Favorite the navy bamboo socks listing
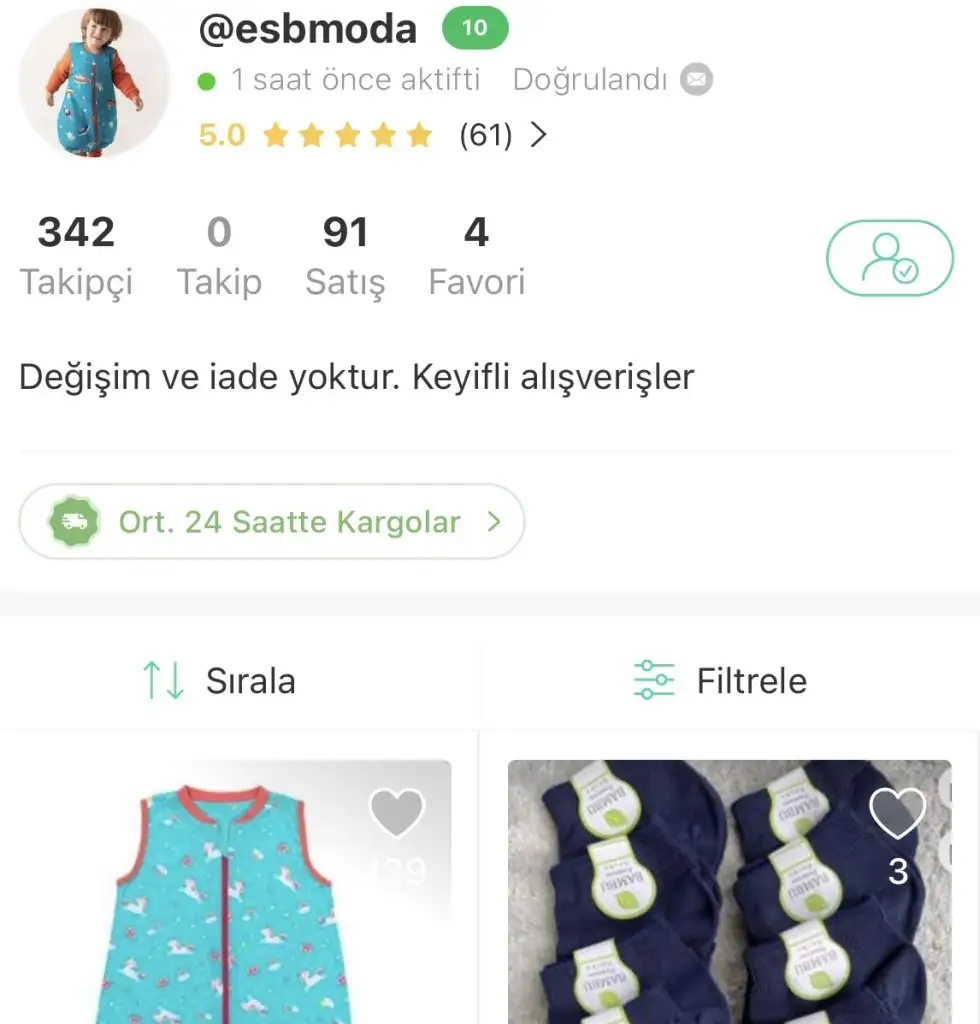 click(x=897, y=813)
